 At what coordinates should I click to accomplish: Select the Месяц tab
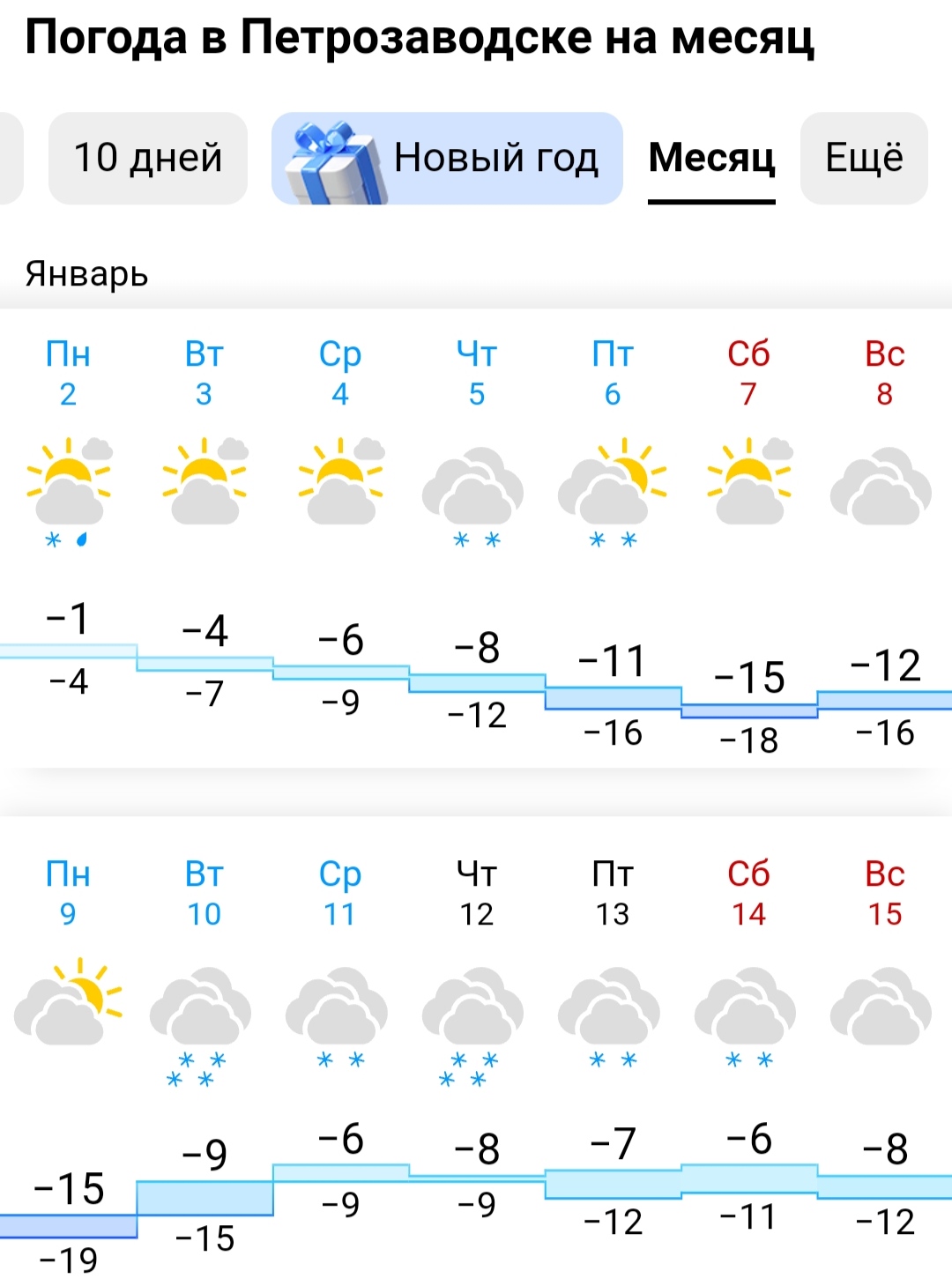click(x=711, y=159)
